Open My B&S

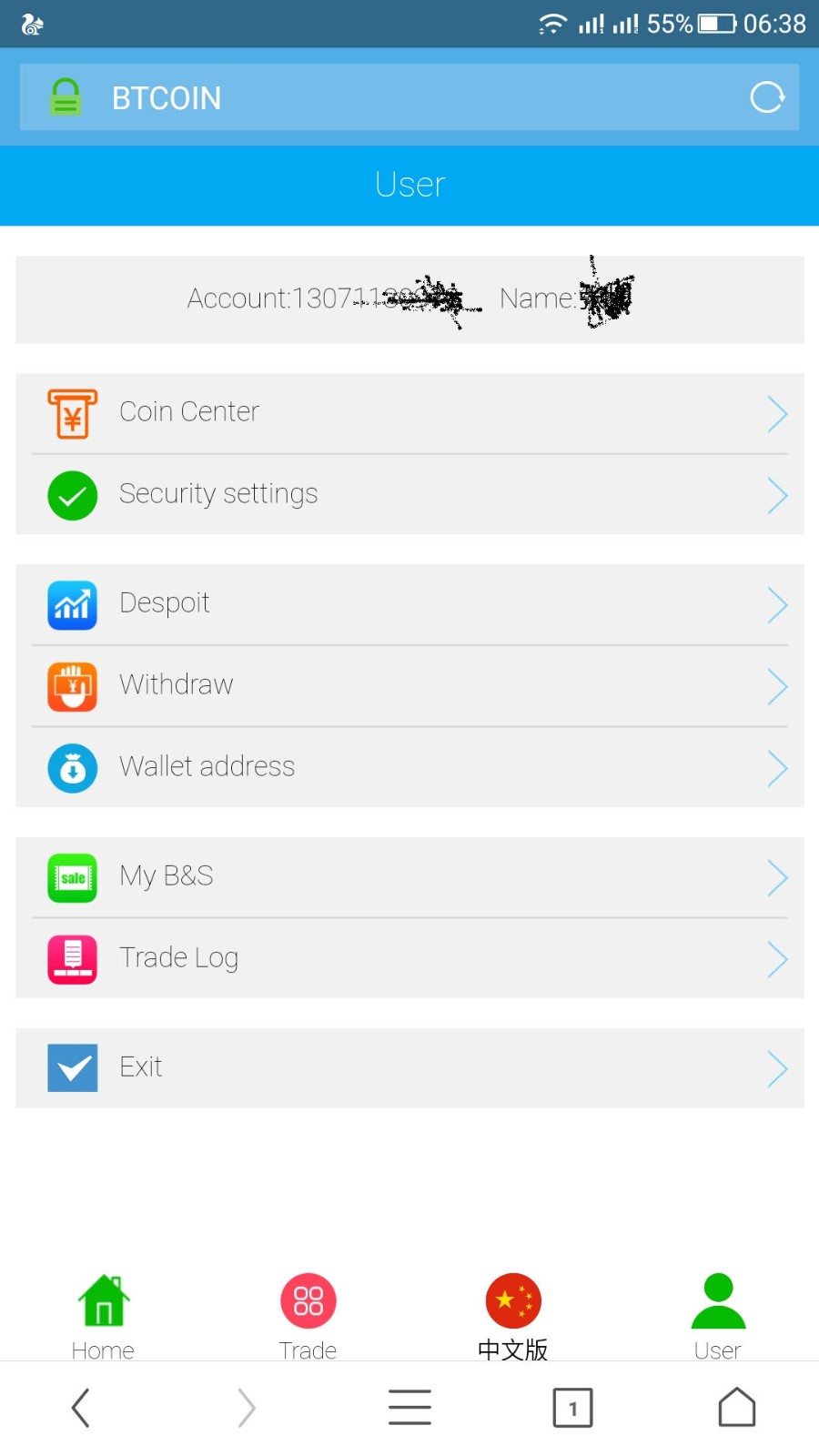point(409,877)
